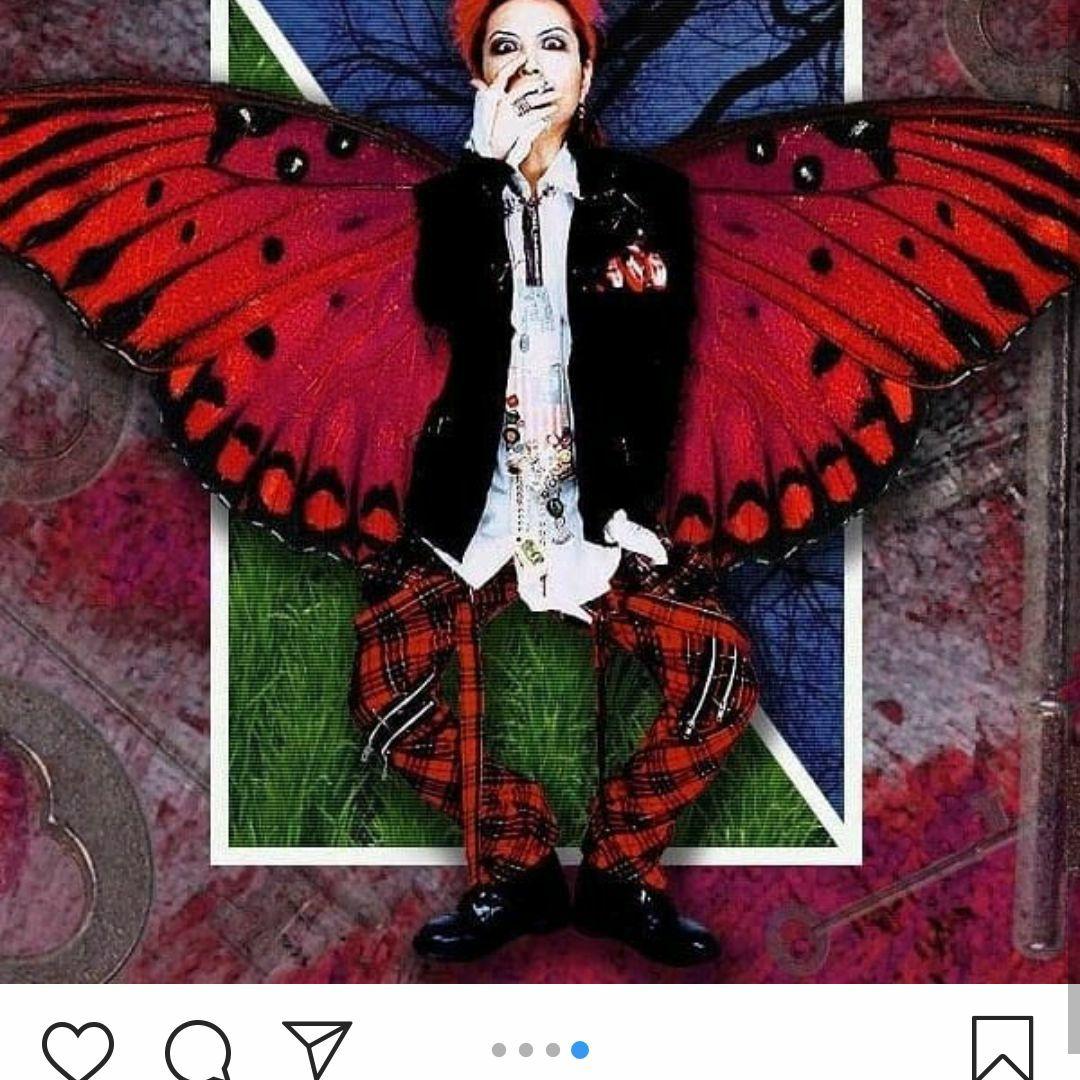Open the comments on this post
The image size is (1080, 1080).
198,1051
